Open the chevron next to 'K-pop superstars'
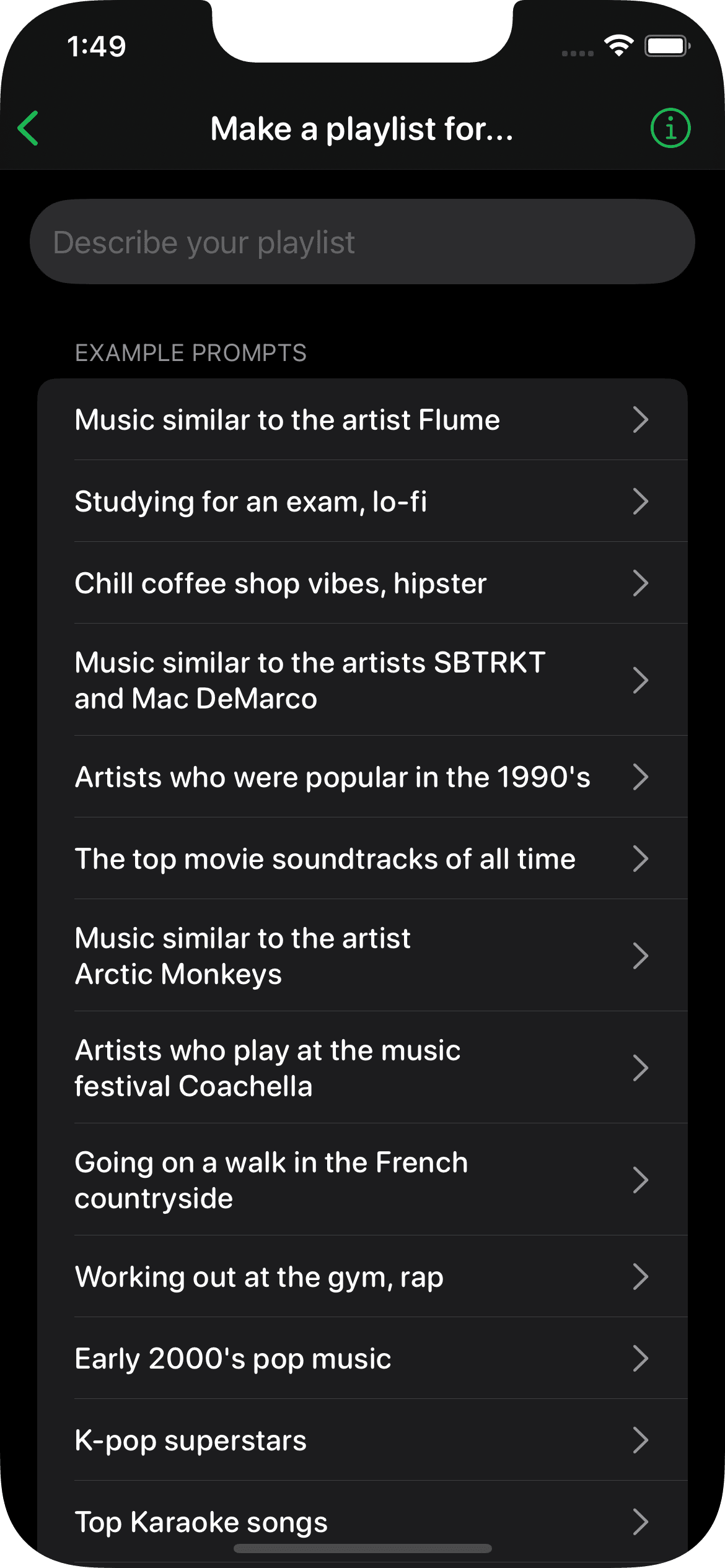The image size is (725, 1568). tap(641, 1441)
